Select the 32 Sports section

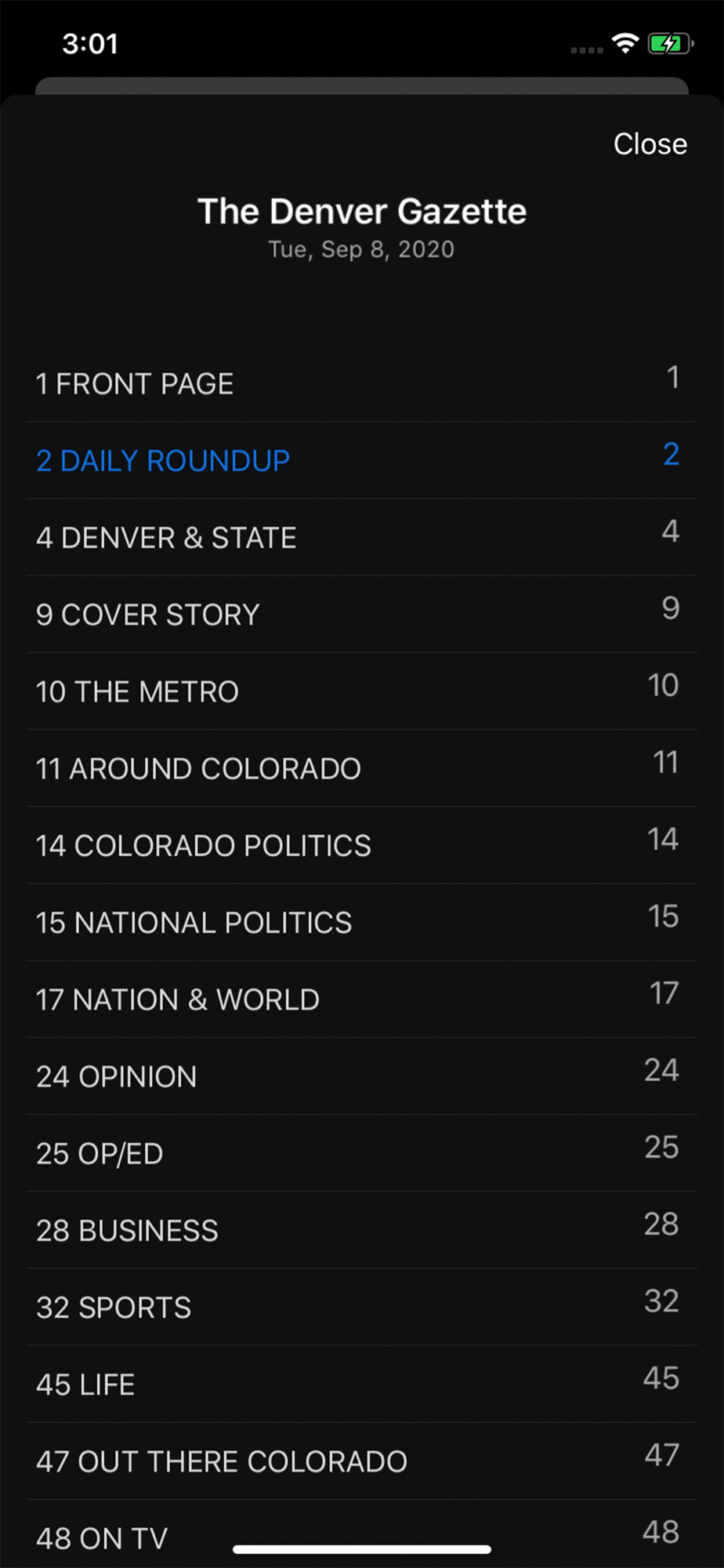click(x=362, y=1307)
